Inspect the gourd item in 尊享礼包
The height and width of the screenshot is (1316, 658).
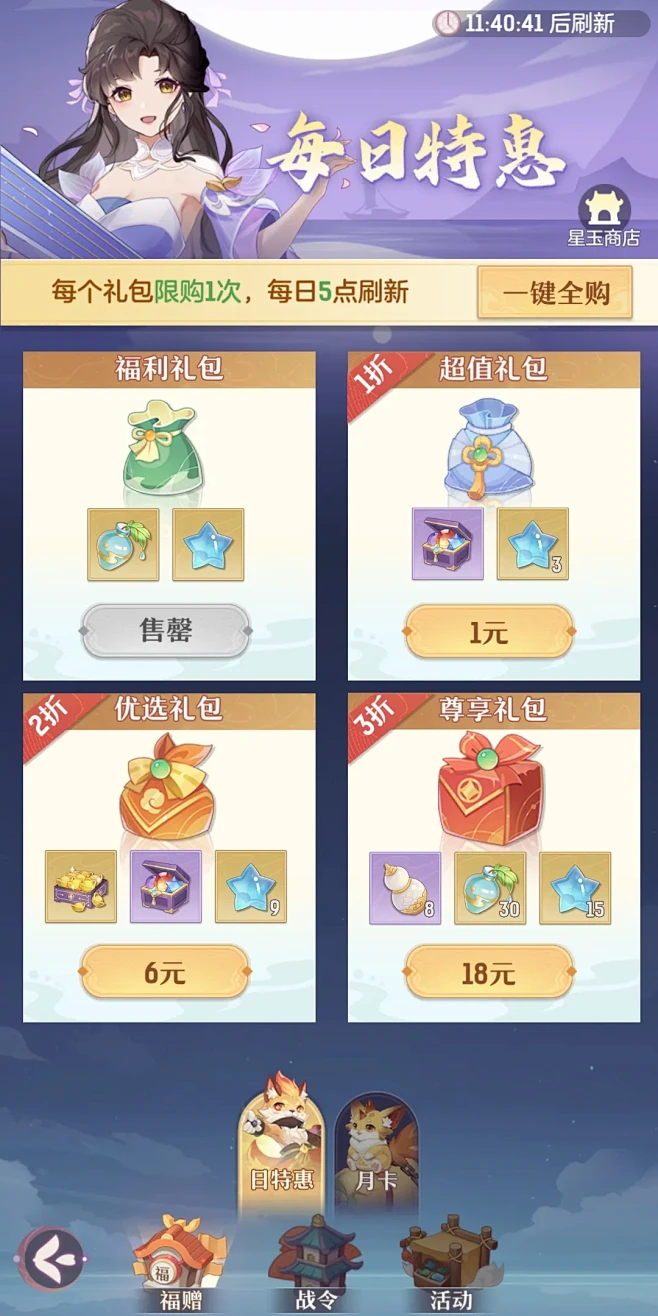[x=405, y=888]
